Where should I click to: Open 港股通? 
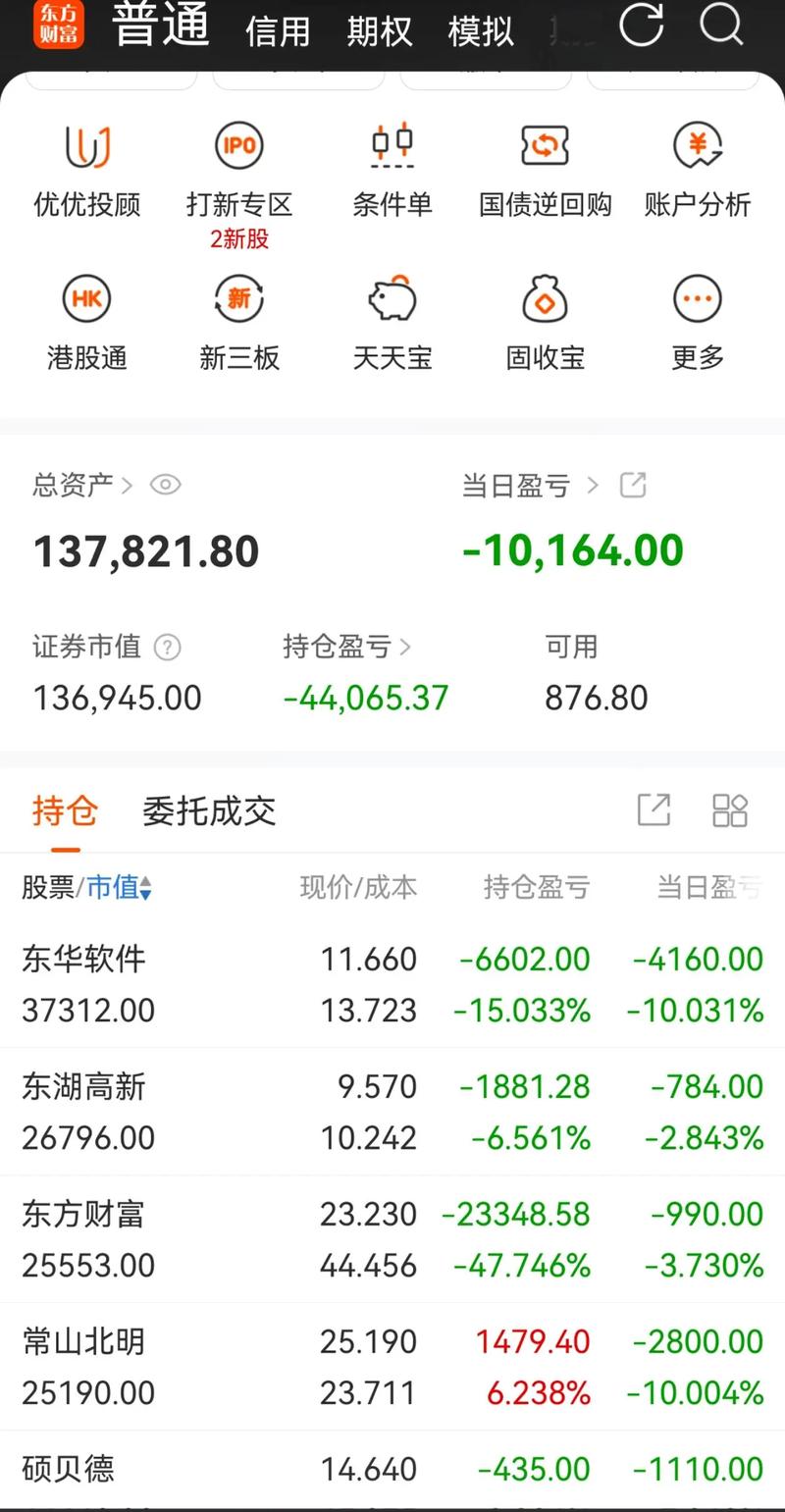coord(87,323)
